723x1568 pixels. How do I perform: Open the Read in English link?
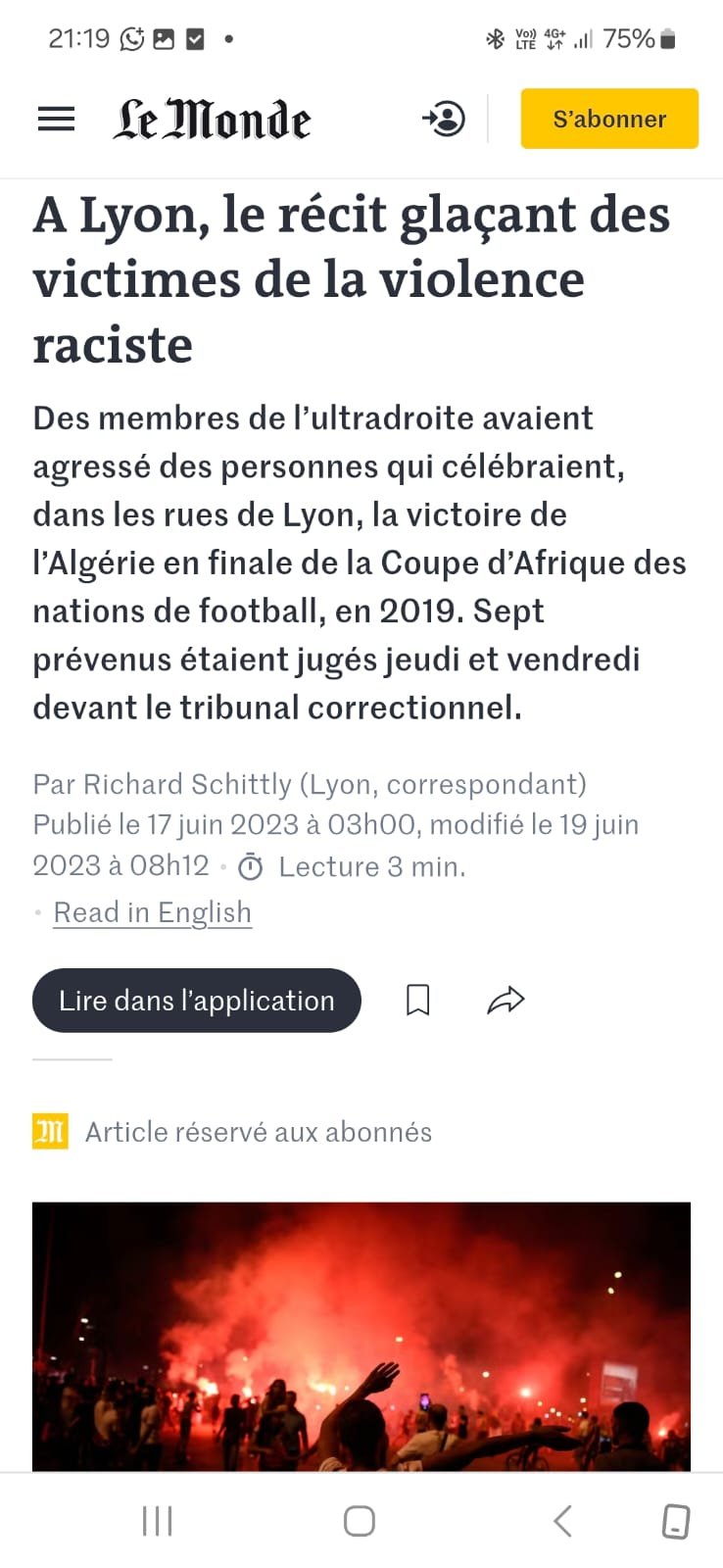point(152,912)
